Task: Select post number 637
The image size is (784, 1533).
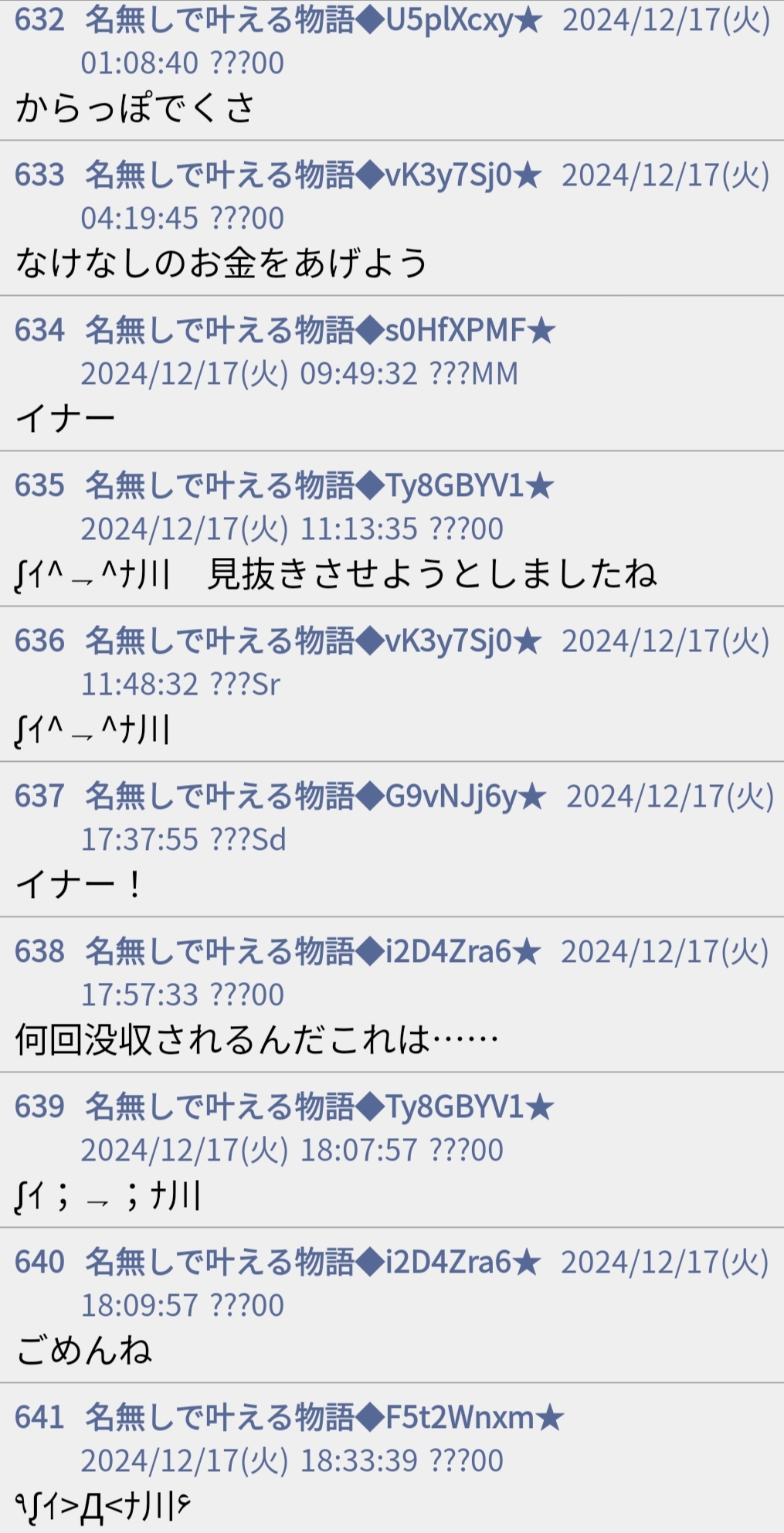Action: point(39,797)
